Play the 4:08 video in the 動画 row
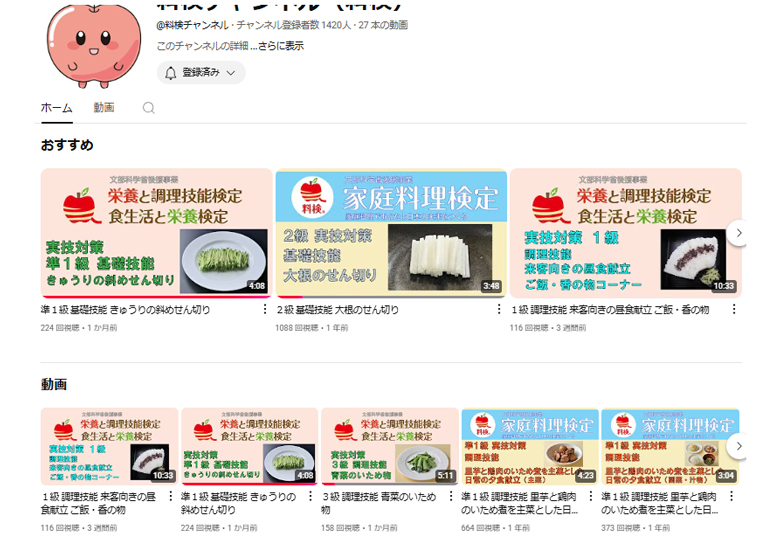Viewport: 780px width, 540px height. (x=249, y=446)
